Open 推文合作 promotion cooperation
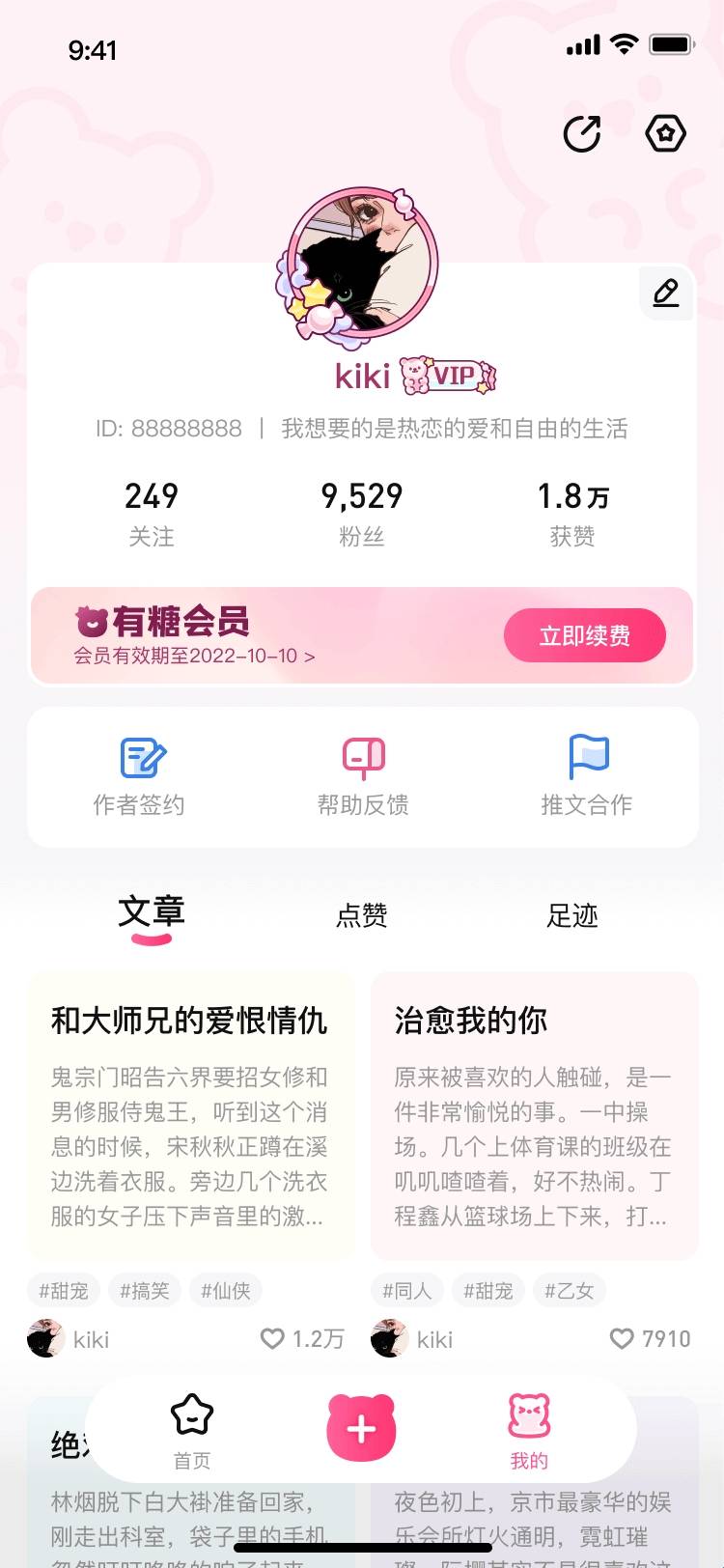The image size is (724, 1568). pos(587,776)
